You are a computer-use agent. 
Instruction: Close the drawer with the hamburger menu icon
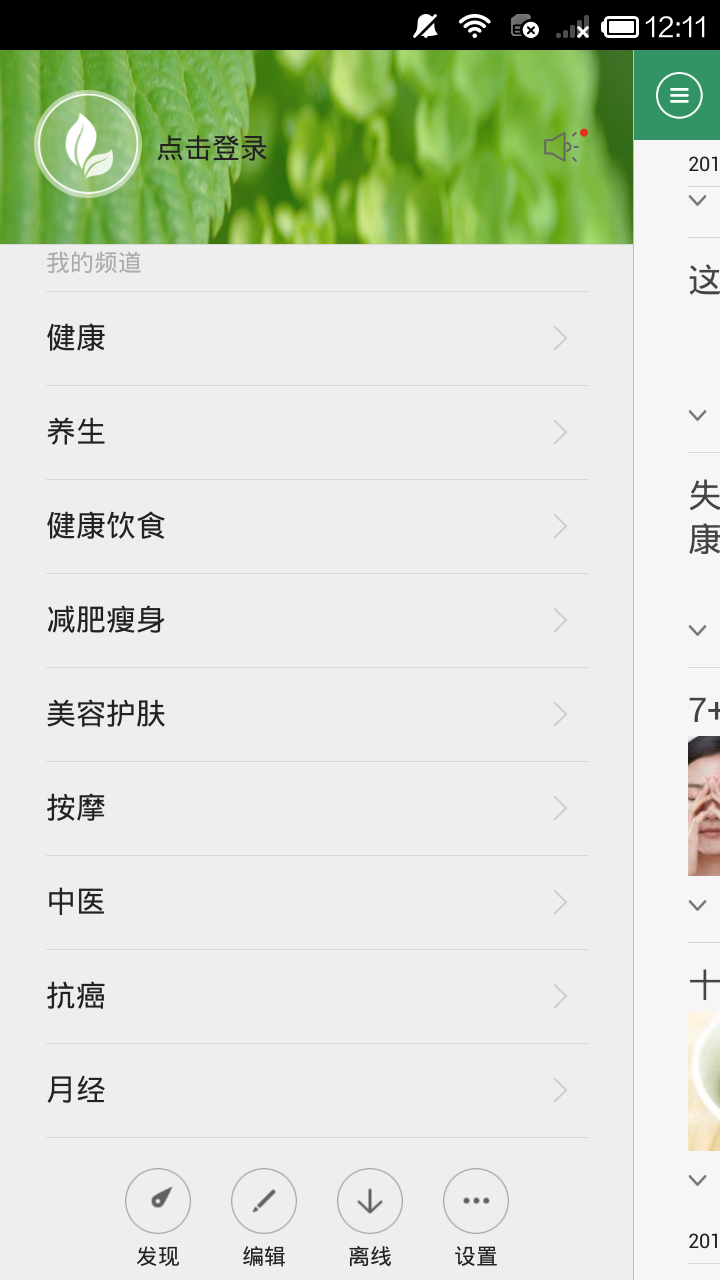pyautogui.click(x=679, y=96)
